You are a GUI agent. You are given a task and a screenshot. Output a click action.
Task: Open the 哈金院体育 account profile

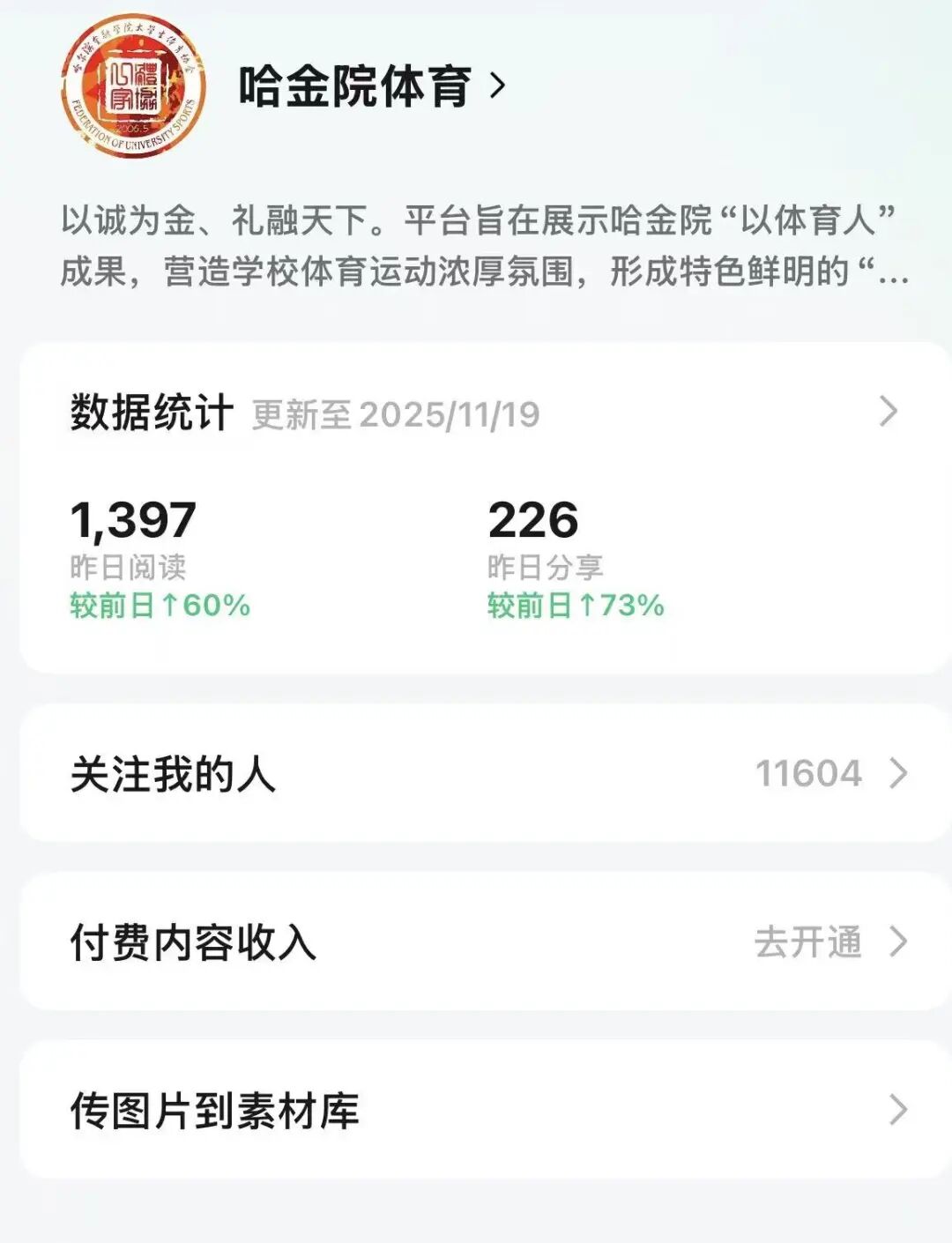coord(370,86)
